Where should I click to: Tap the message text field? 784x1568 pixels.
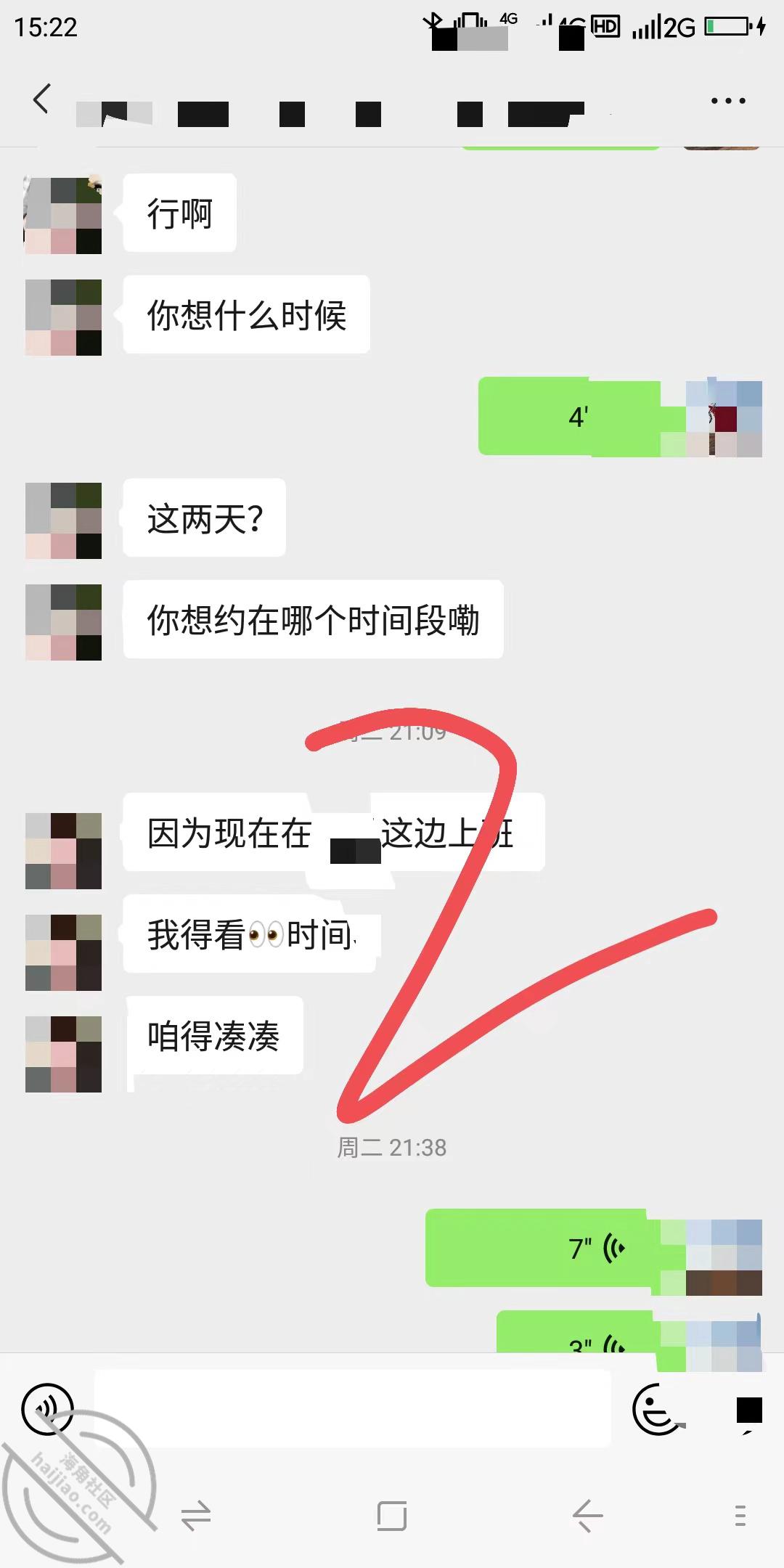(352, 1408)
